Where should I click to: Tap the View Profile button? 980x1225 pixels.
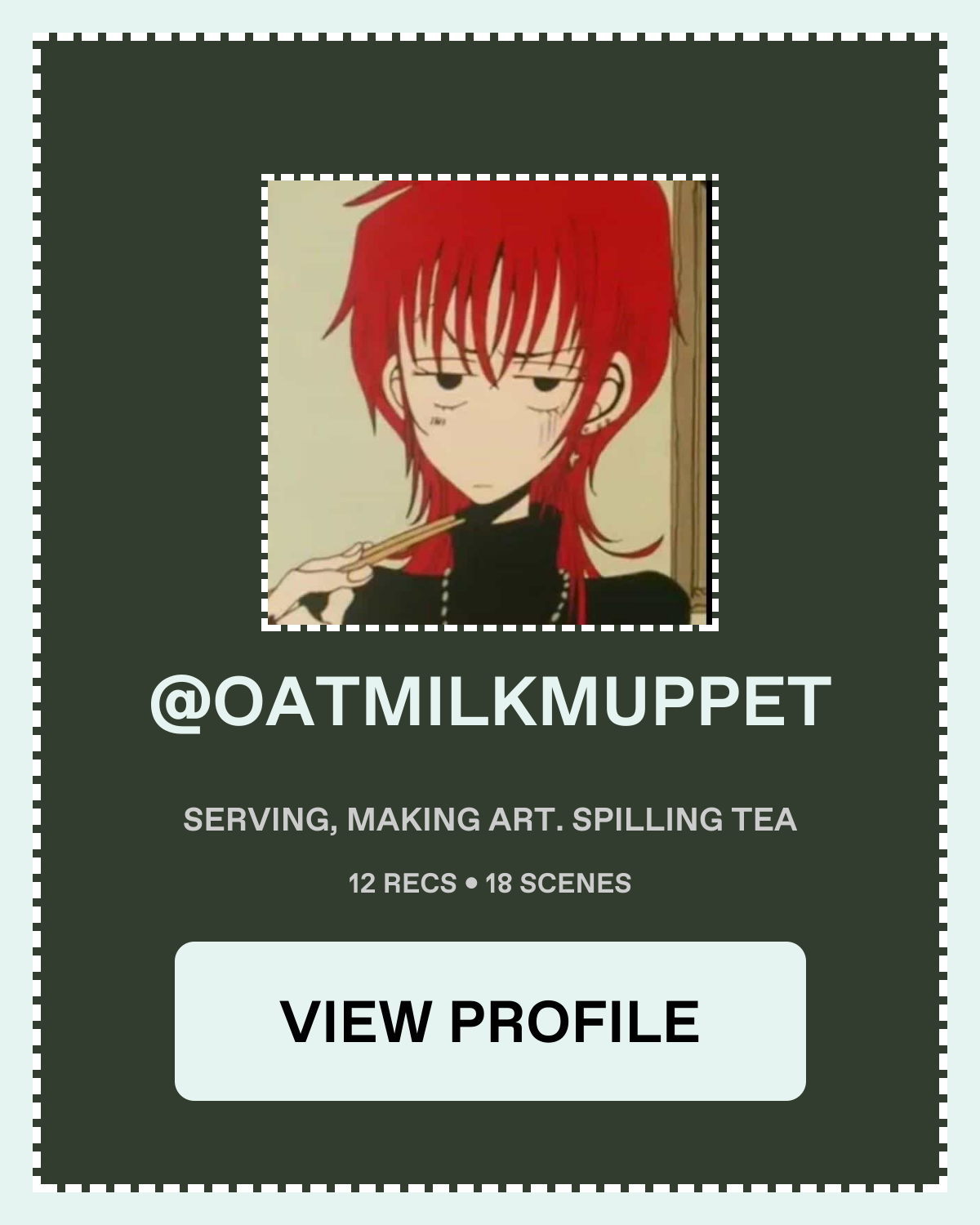[490, 1021]
